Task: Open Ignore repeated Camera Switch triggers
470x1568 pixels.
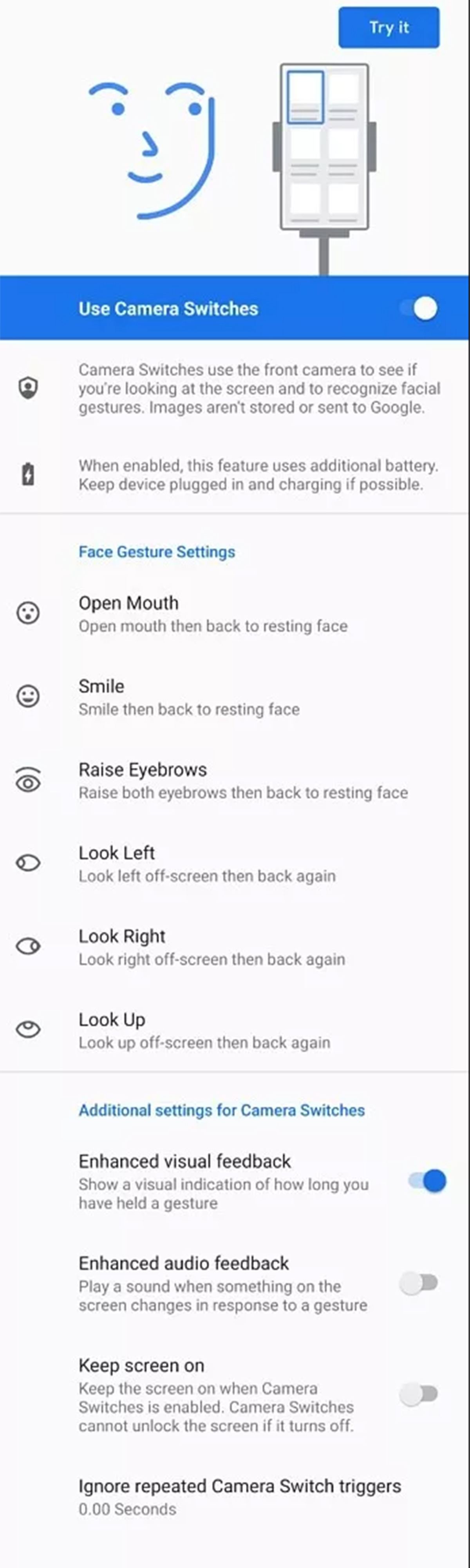Action: pos(239,1497)
